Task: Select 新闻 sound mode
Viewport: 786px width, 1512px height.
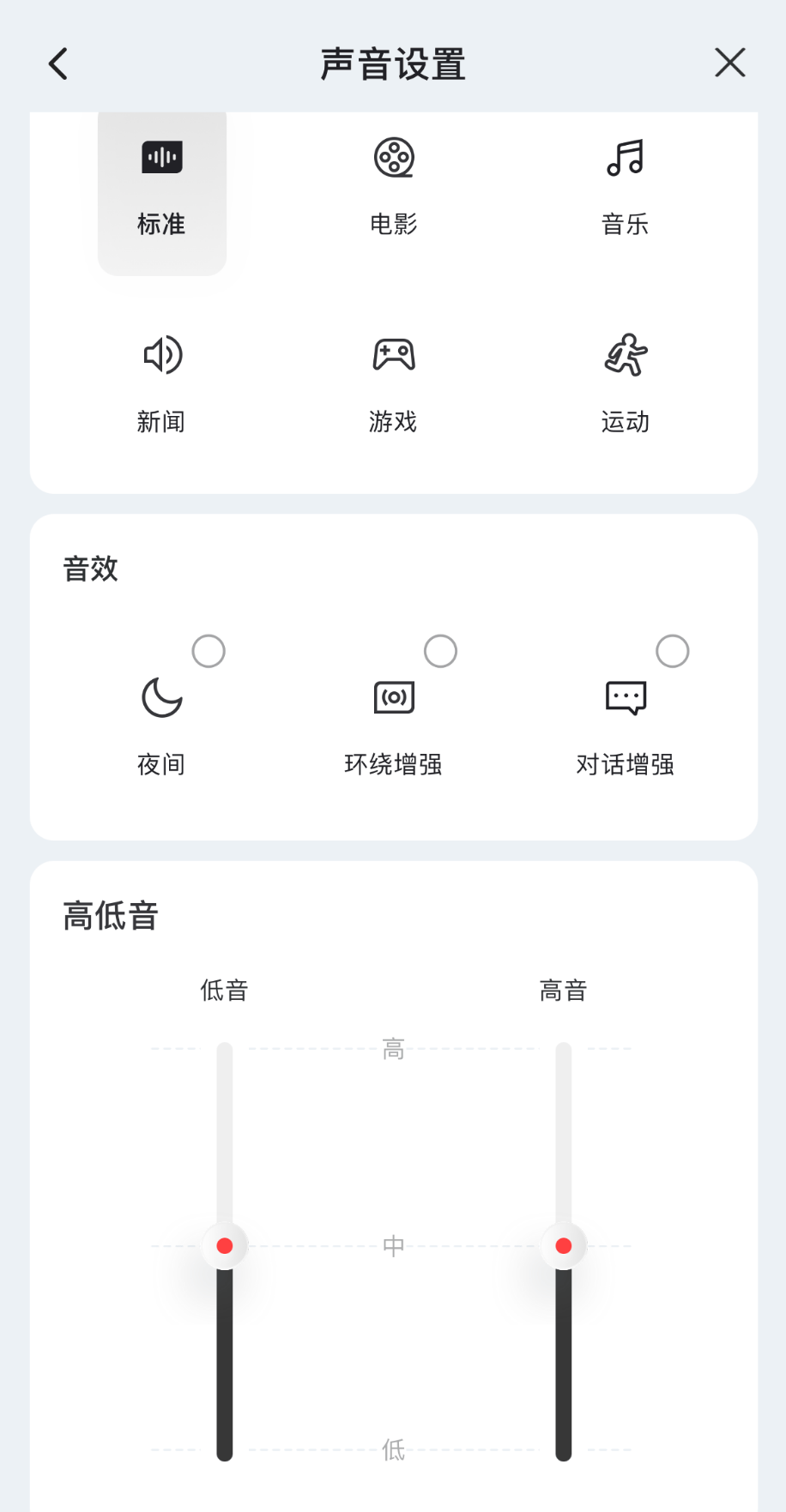Action: 162,383
